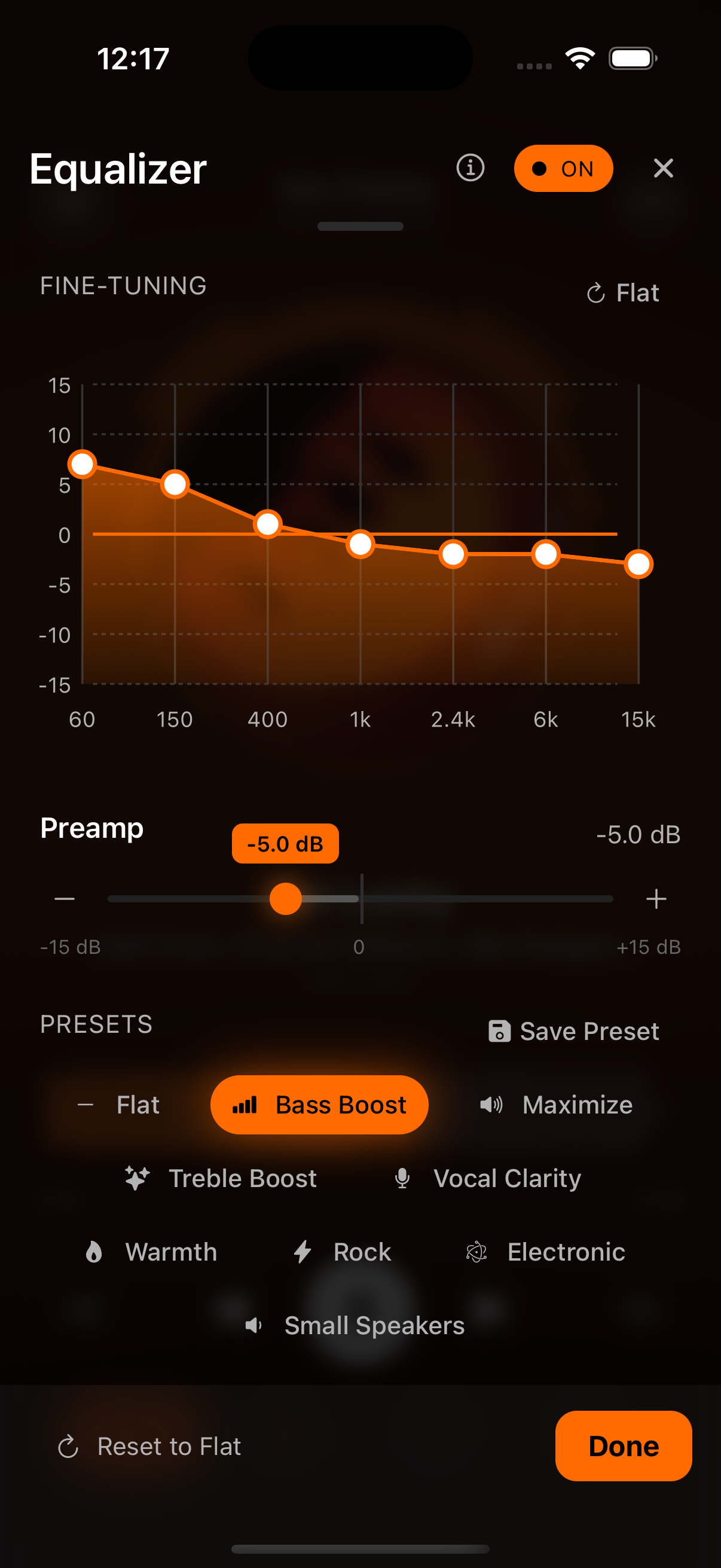Viewport: 721px width, 1568px height.
Task: Select the 60Hz band control dot
Action: (83, 464)
